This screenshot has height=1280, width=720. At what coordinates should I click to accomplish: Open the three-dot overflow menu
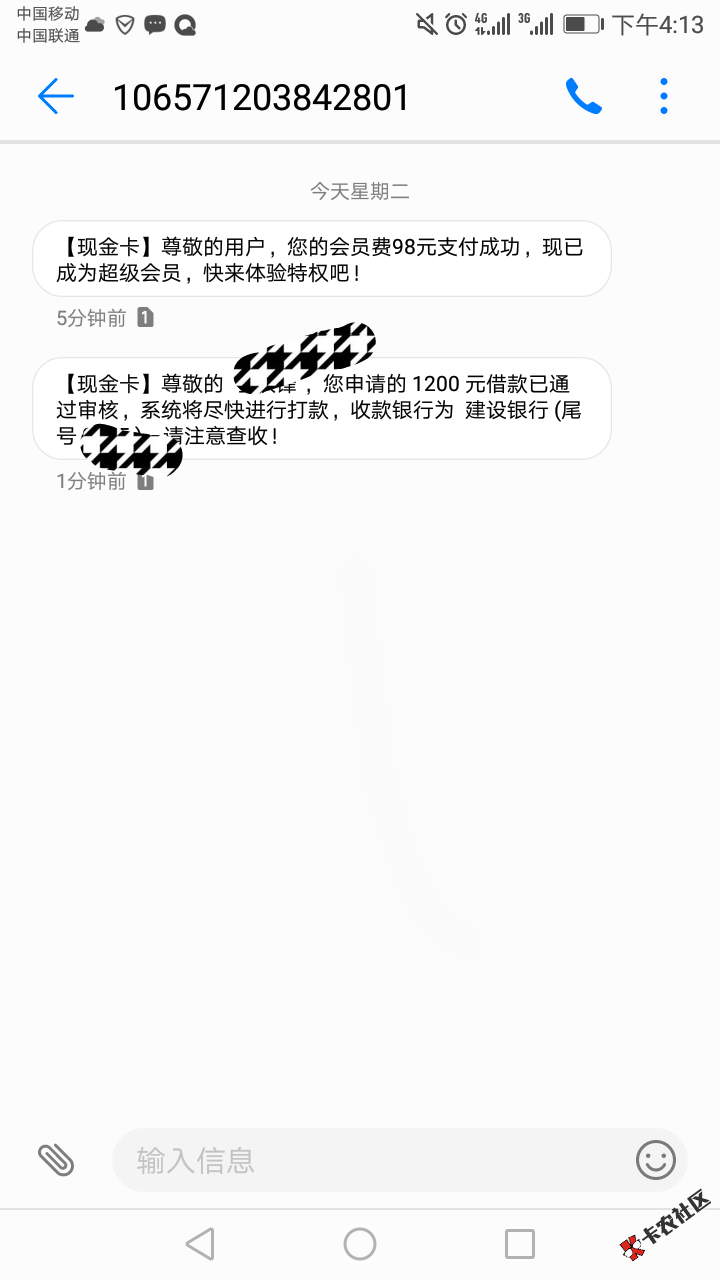(x=664, y=97)
